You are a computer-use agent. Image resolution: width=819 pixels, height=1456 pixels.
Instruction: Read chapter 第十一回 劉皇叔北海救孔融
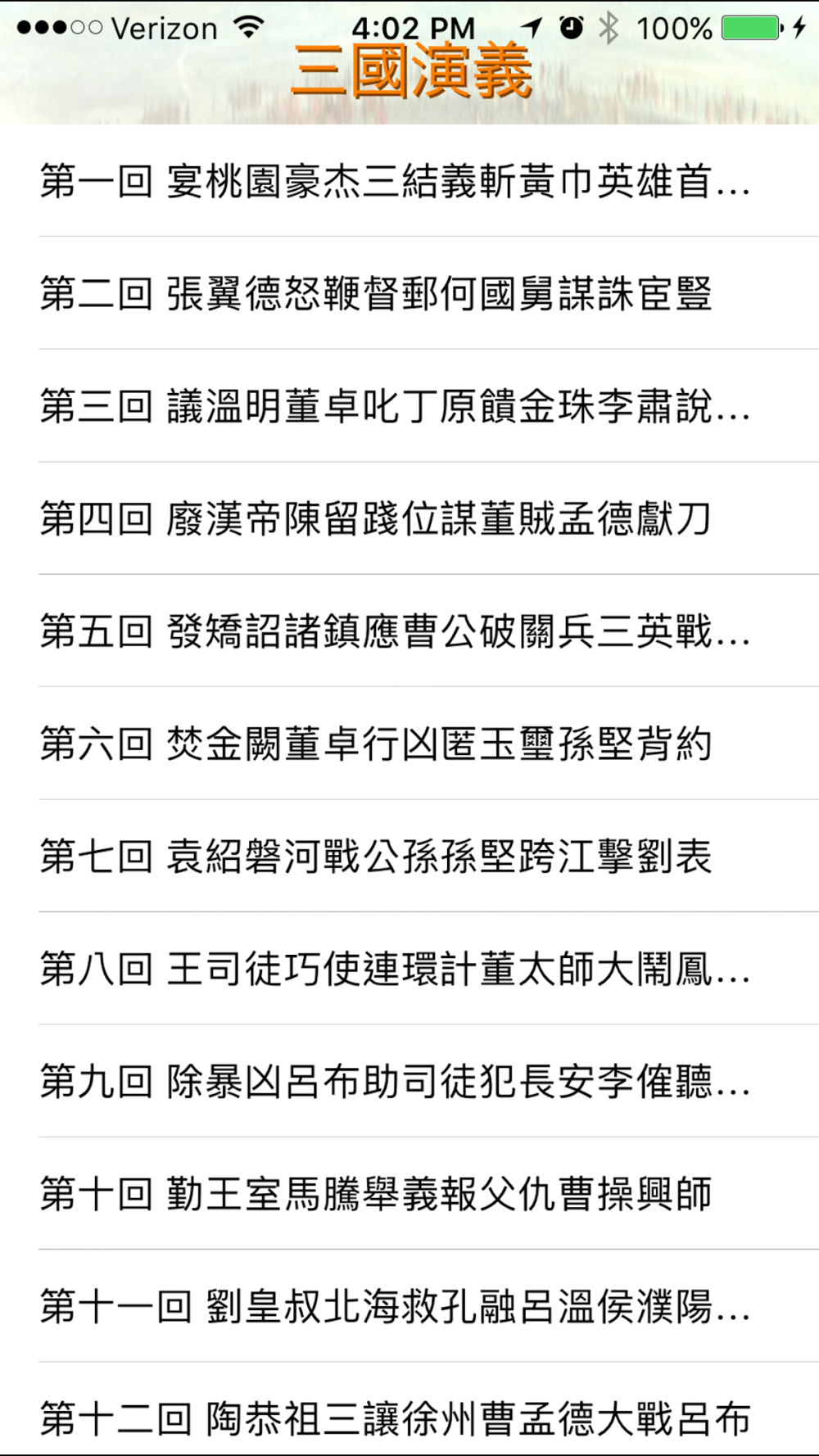point(409,1306)
